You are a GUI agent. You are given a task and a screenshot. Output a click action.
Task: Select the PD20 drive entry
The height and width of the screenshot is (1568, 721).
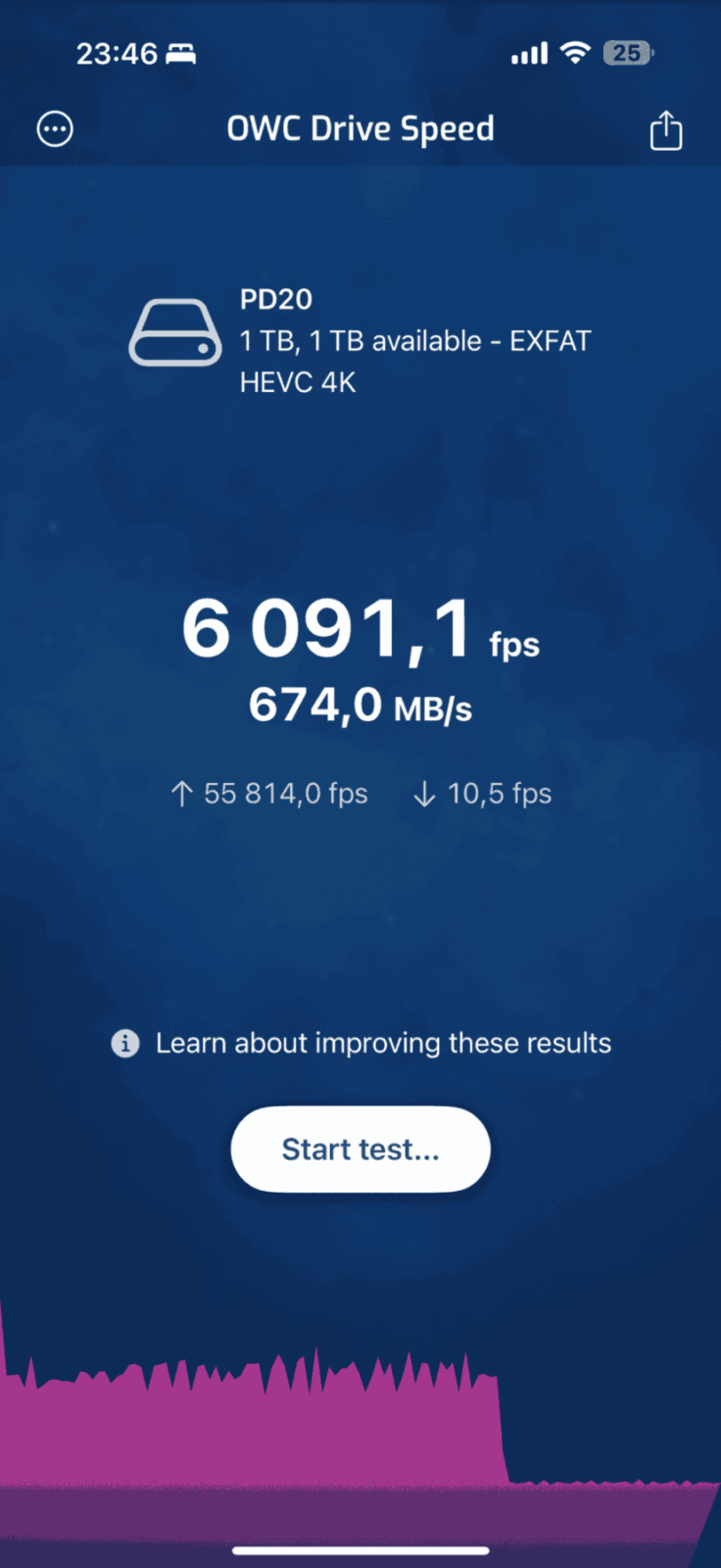pyautogui.click(x=360, y=340)
